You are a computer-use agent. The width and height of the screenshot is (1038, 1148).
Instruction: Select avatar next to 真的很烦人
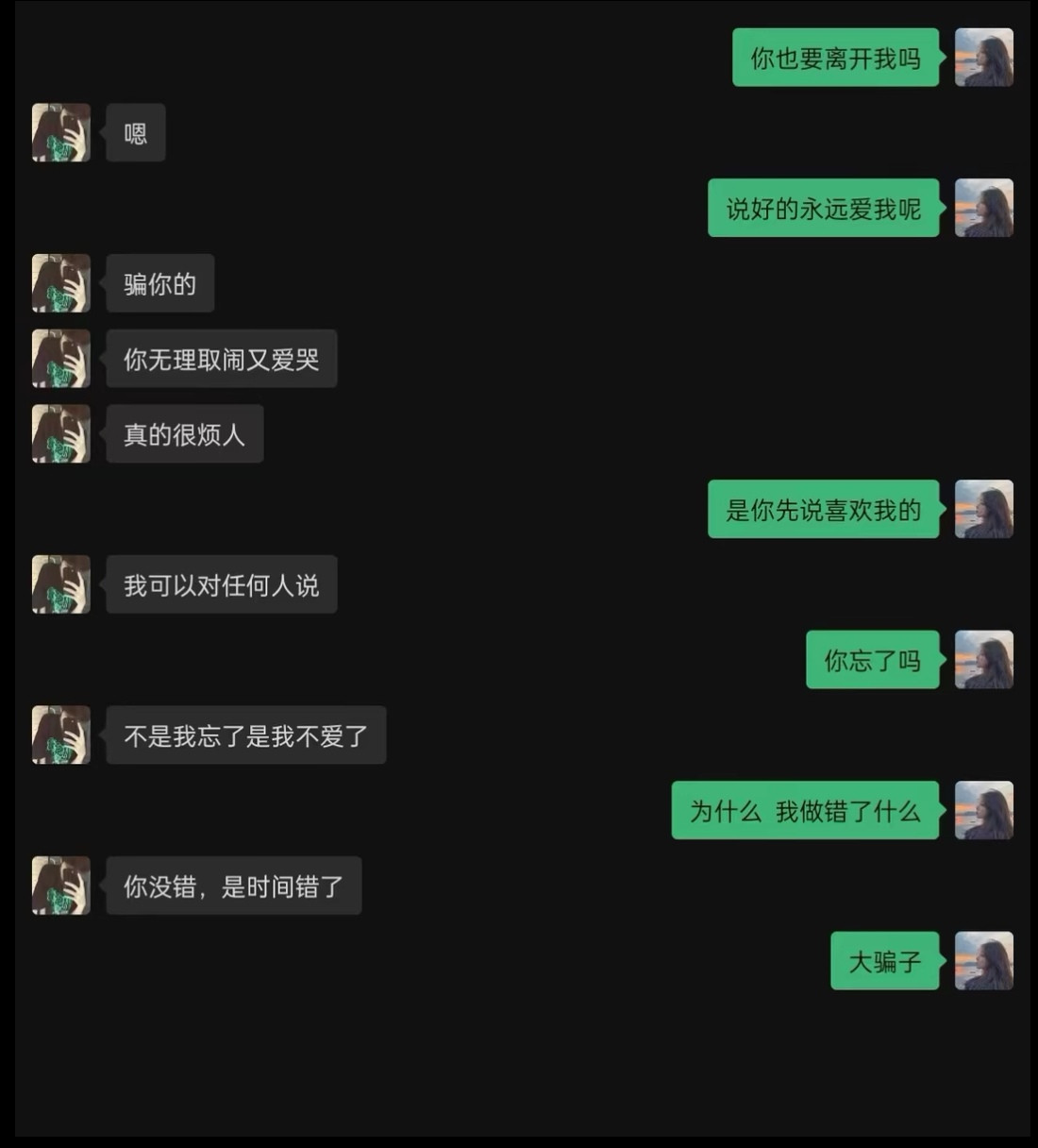pos(60,434)
